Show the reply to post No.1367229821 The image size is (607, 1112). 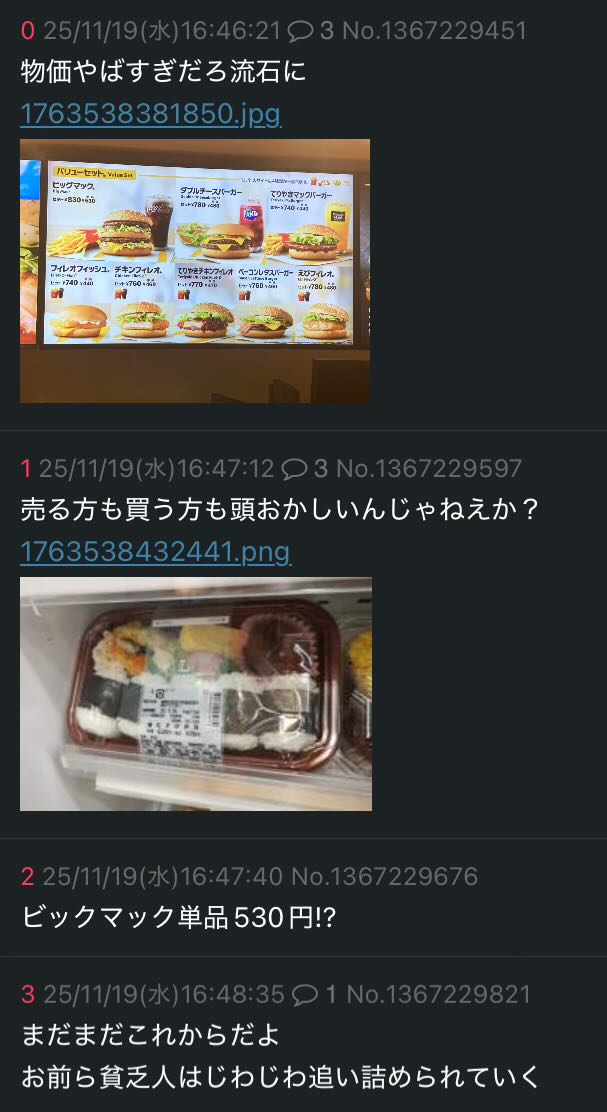point(315,994)
